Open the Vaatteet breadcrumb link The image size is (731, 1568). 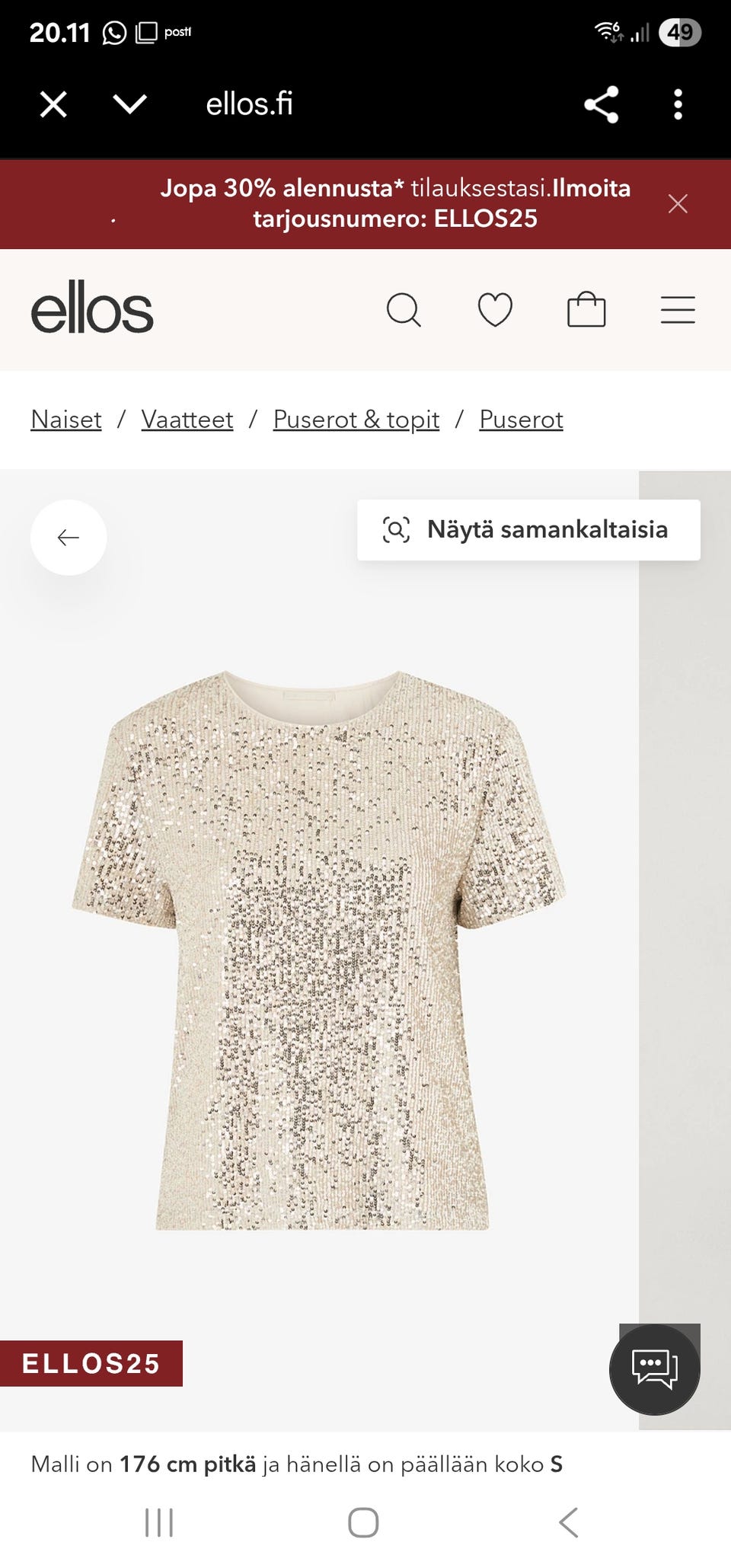pyautogui.click(x=187, y=420)
